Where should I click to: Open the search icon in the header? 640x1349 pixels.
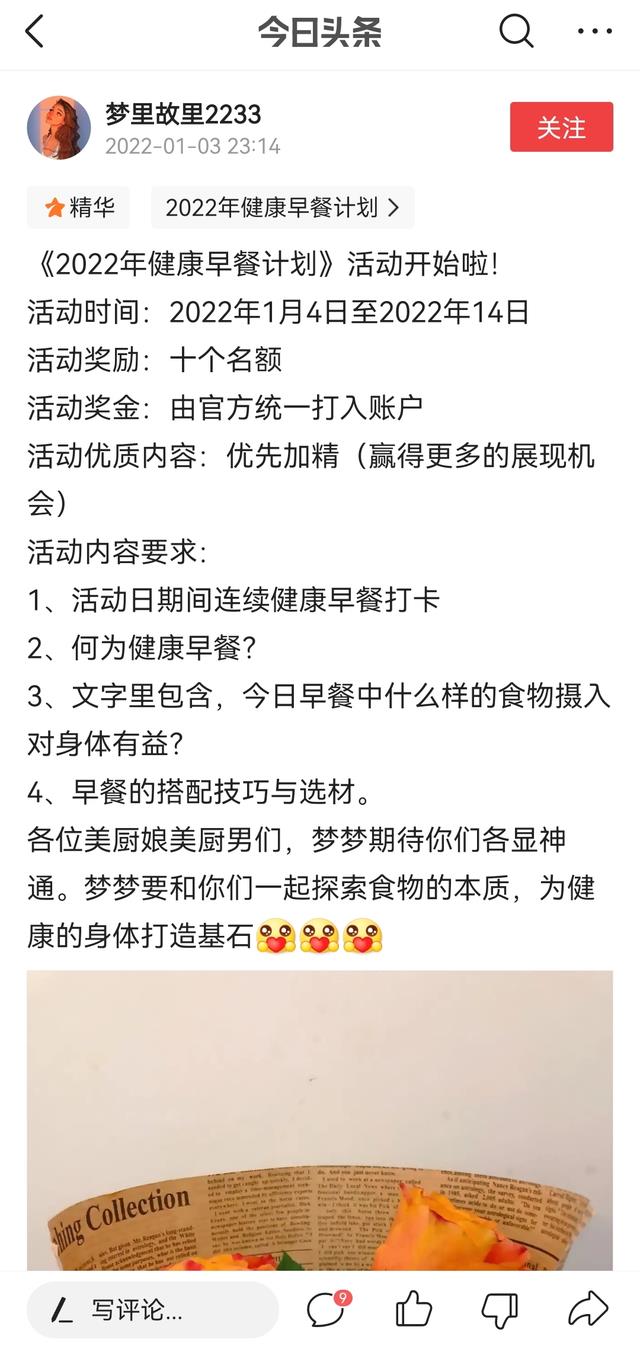point(516,32)
